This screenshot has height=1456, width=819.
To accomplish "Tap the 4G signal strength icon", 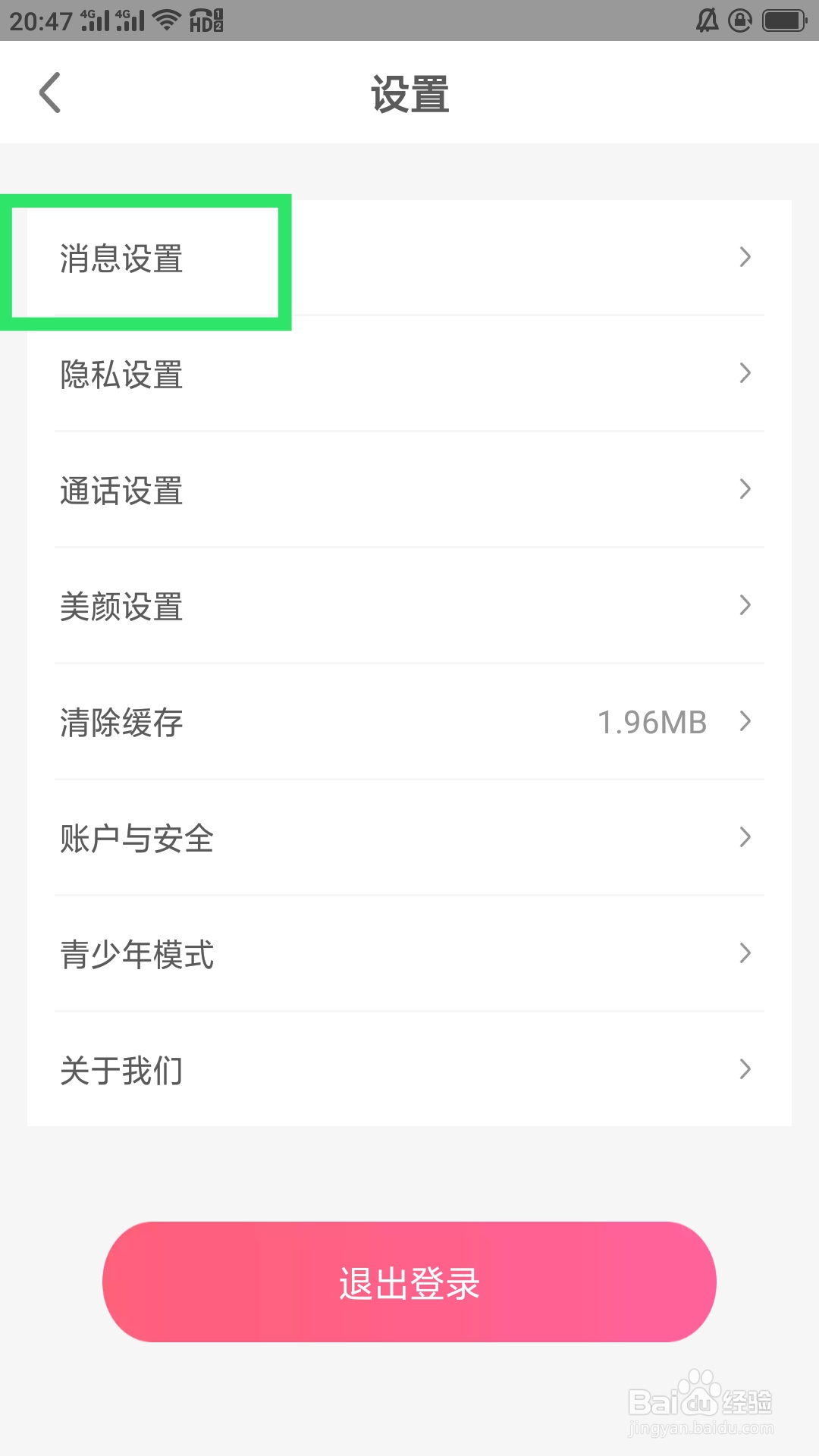I will tap(94, 21).
